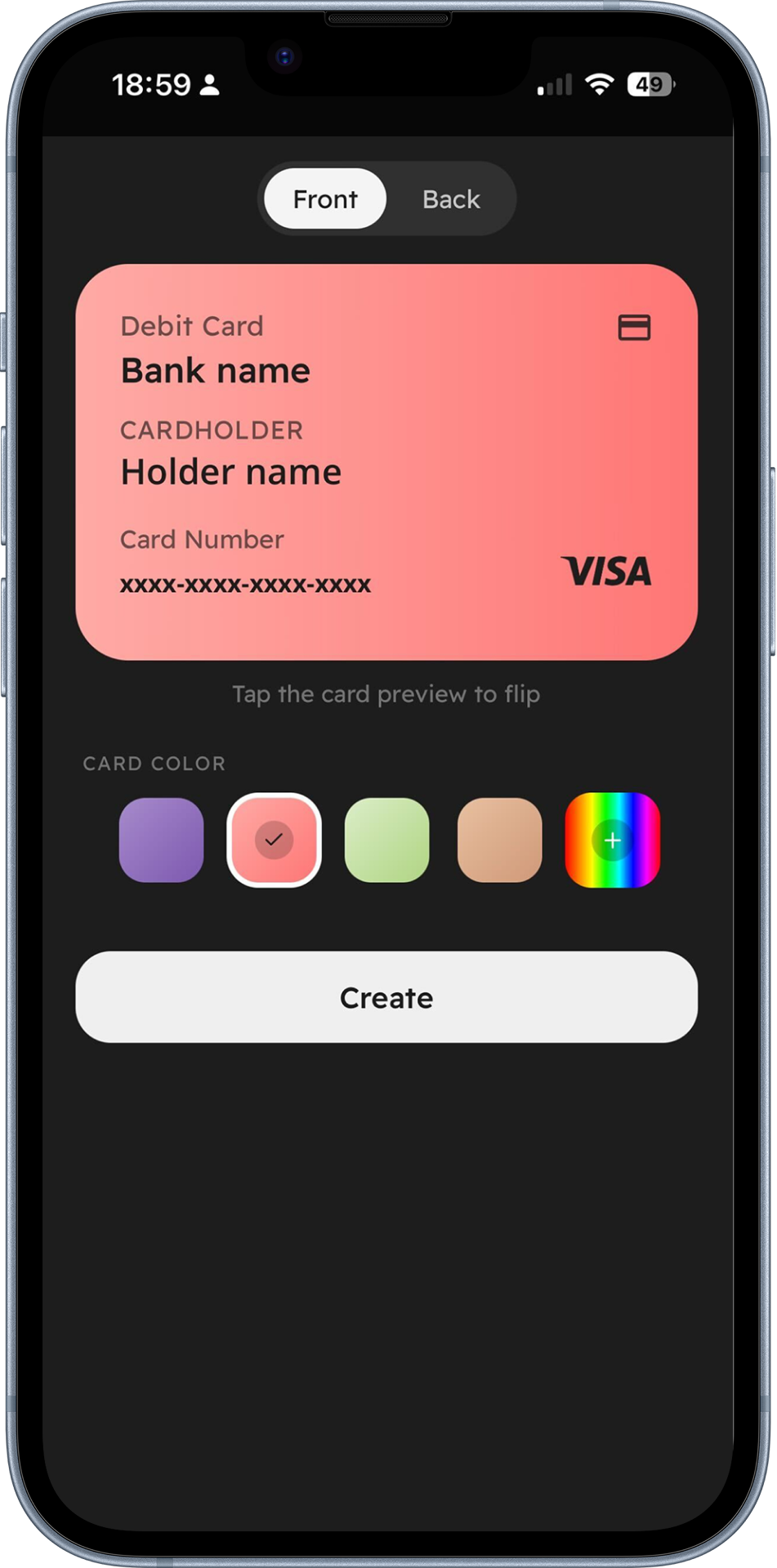Viewport: 777px width, 1568px height.
Task: Tap the Create button
Action: [x=386, y=997]
